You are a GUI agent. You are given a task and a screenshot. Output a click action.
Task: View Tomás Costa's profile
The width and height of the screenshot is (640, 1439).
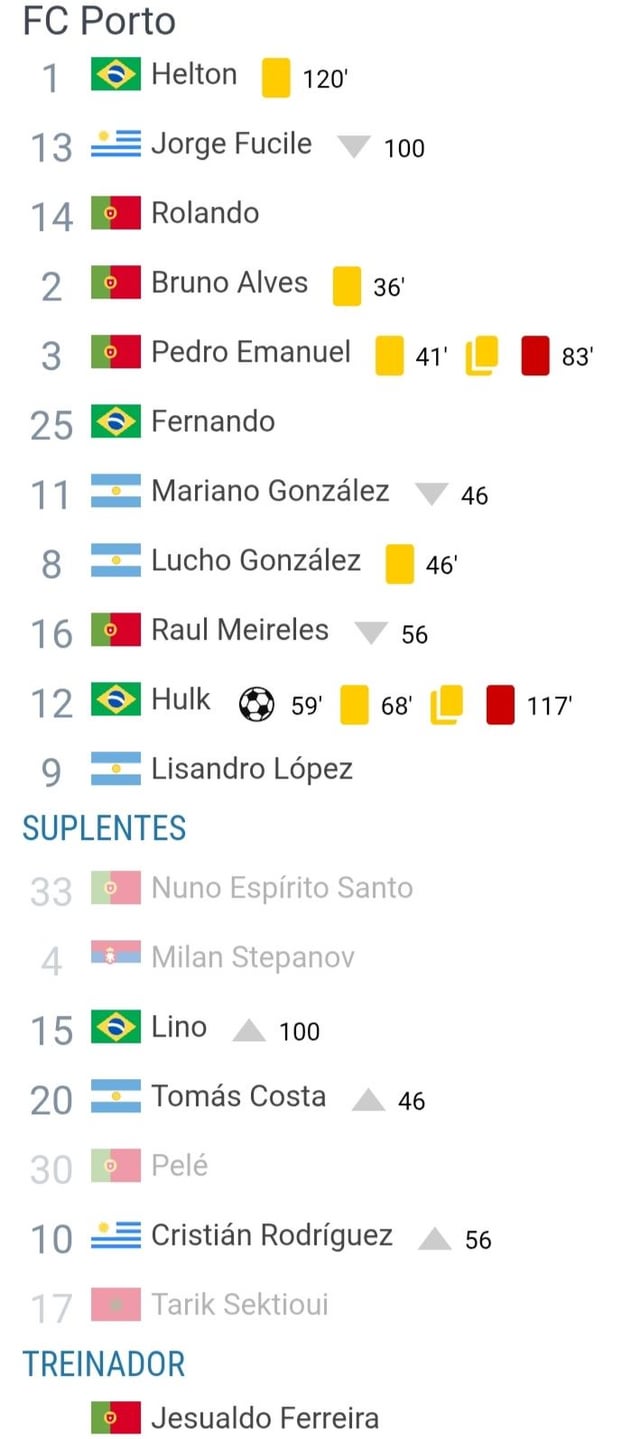[238, 1097]
